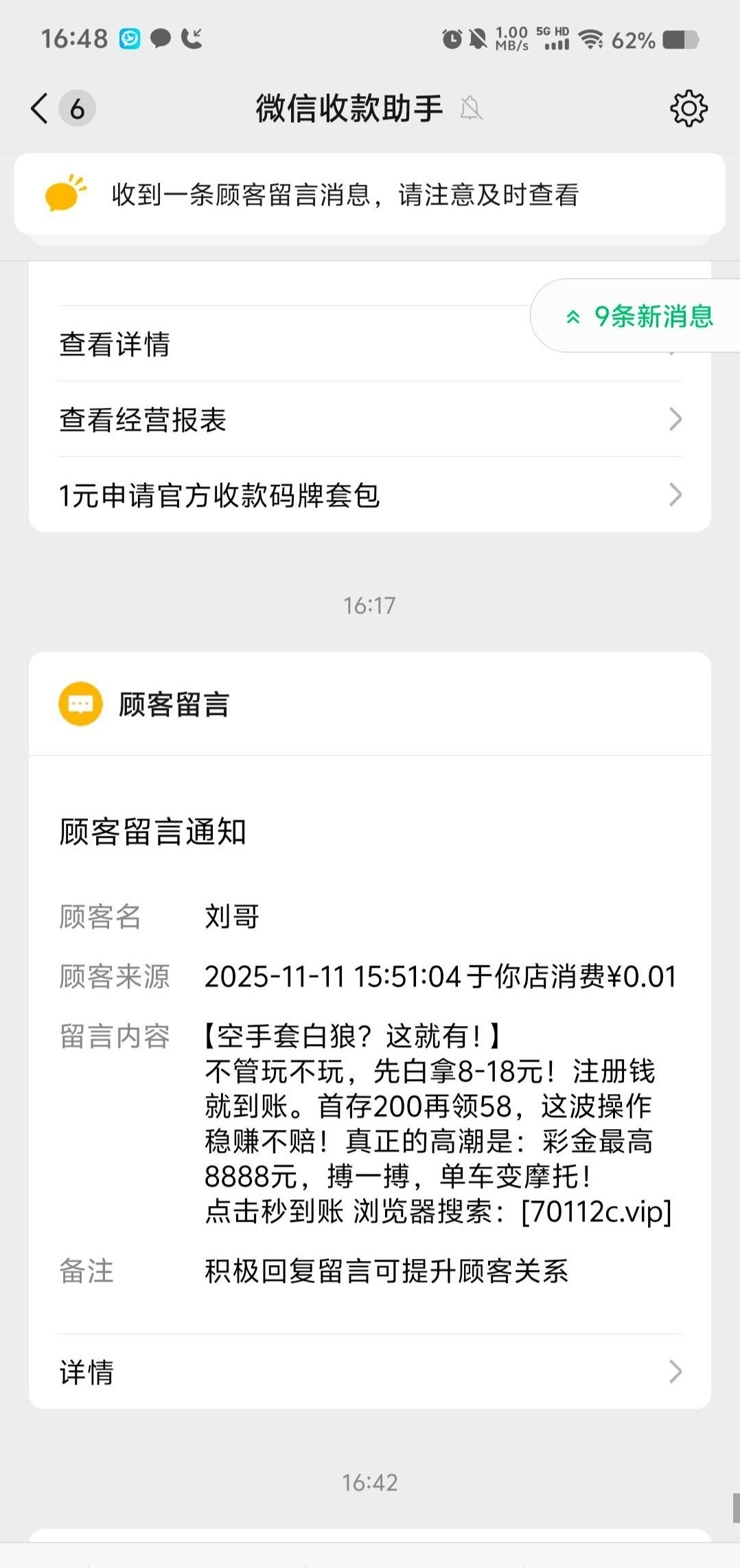Click the alarm clock status bar icon
The height and width of the screenshot is (1568, 740).
[452, 39]
